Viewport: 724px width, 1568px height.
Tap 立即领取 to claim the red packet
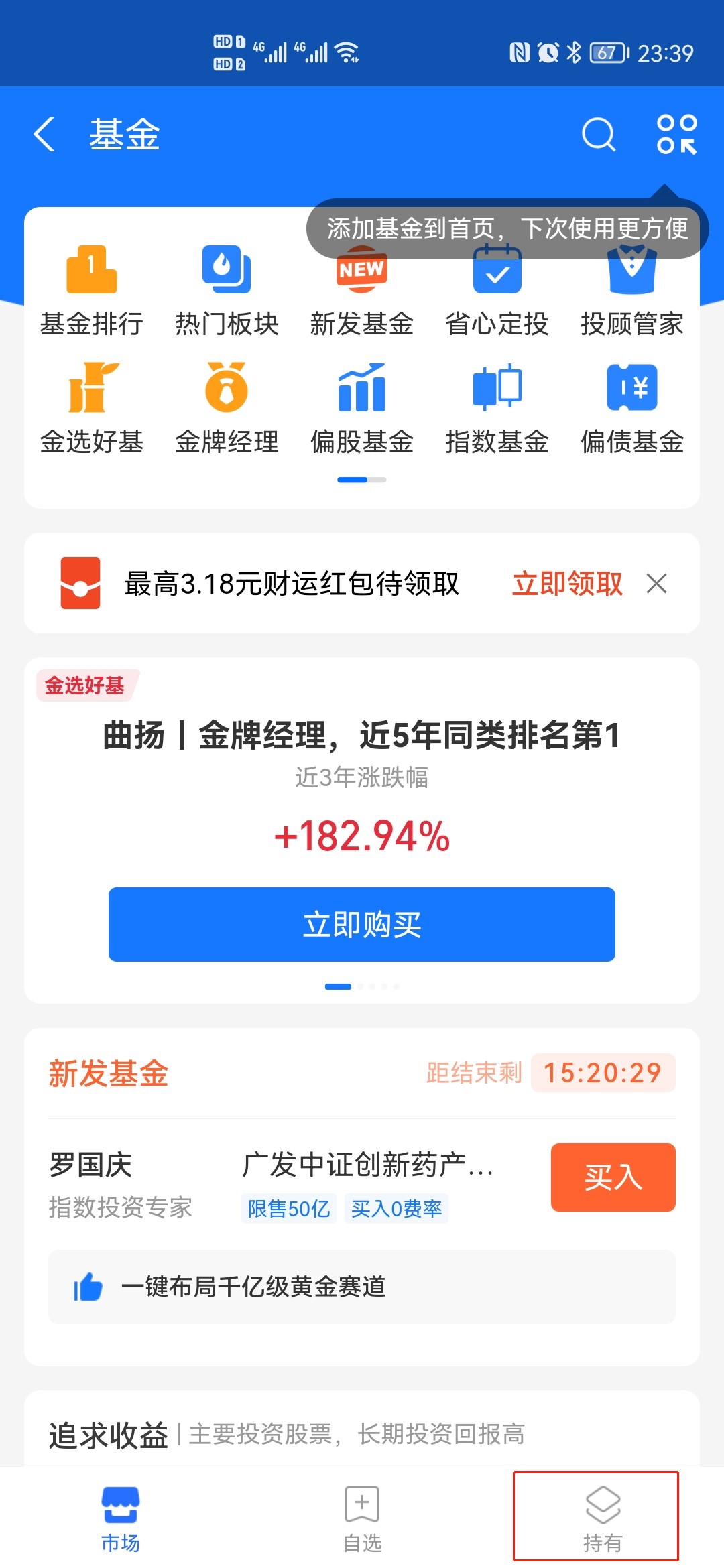point(567,584)
